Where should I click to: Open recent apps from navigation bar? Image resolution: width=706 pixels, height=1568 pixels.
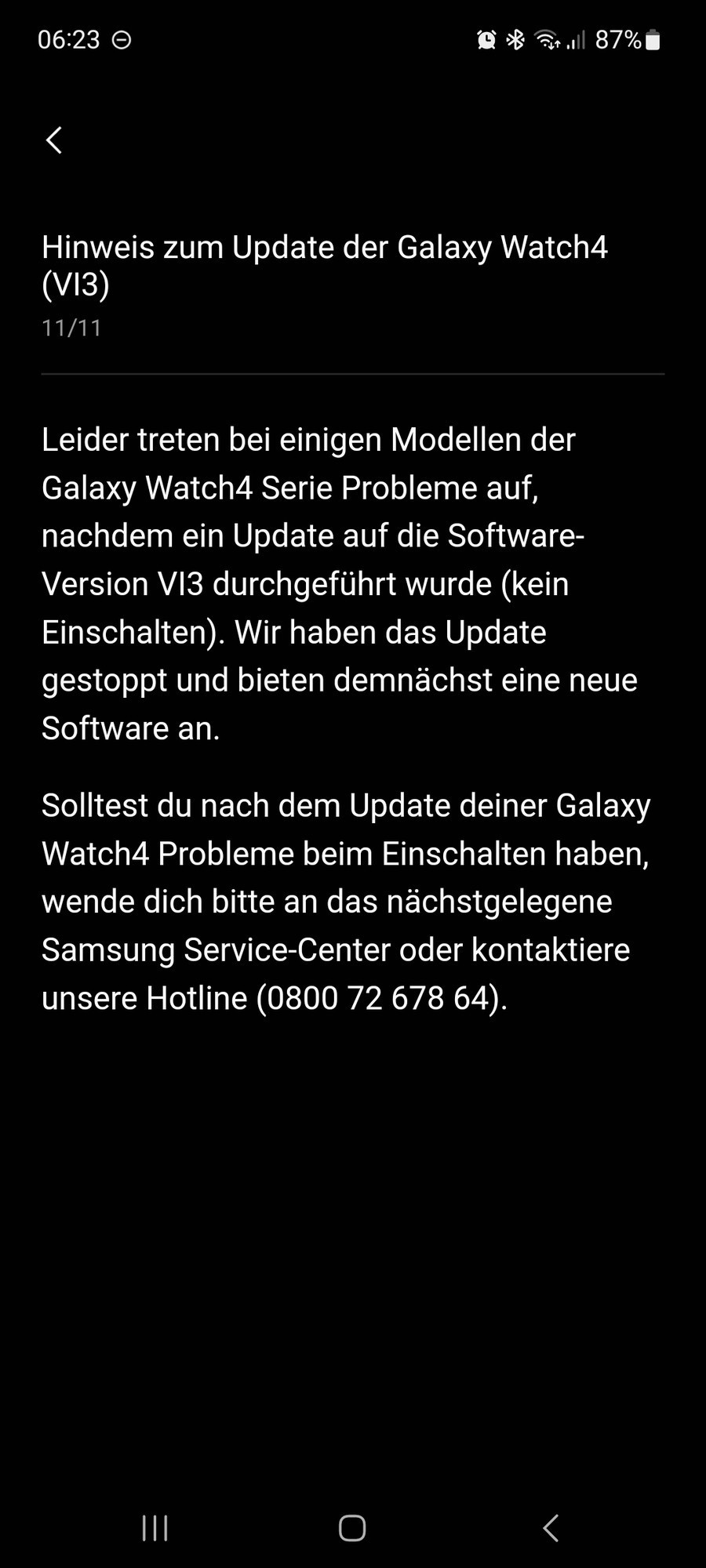pos(155,1527)
